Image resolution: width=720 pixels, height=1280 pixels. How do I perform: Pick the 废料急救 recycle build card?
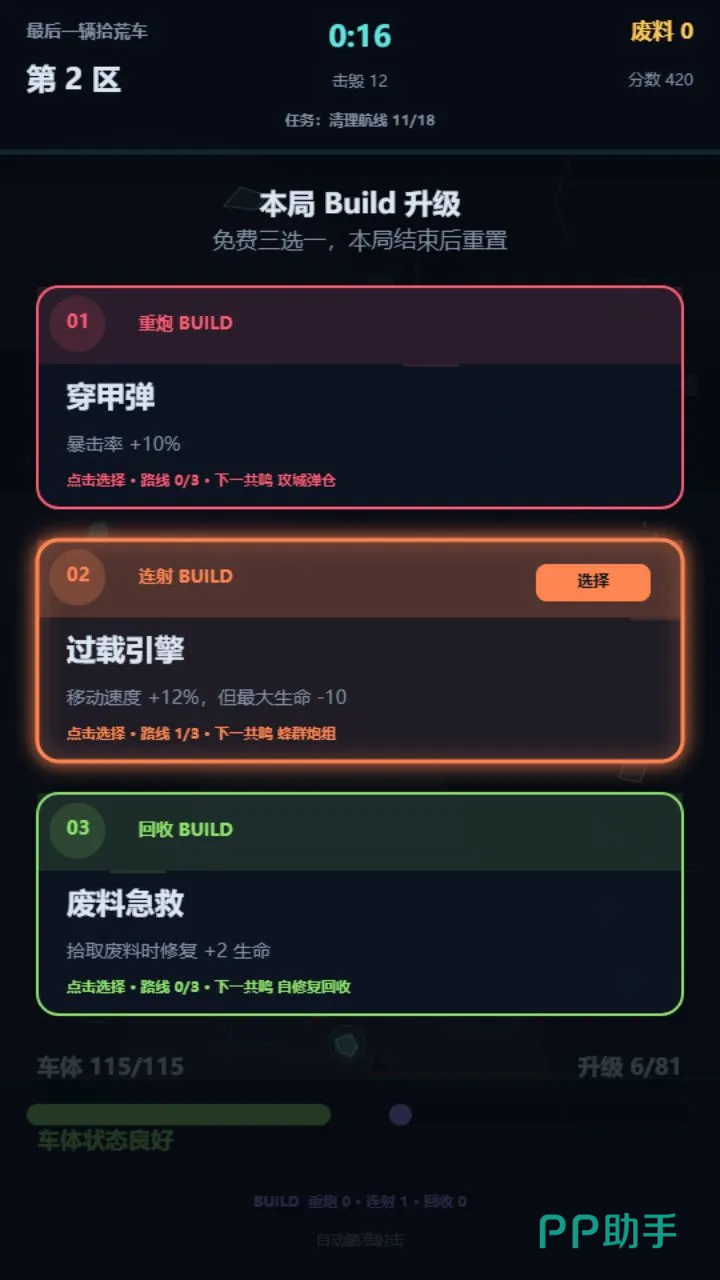360,904
